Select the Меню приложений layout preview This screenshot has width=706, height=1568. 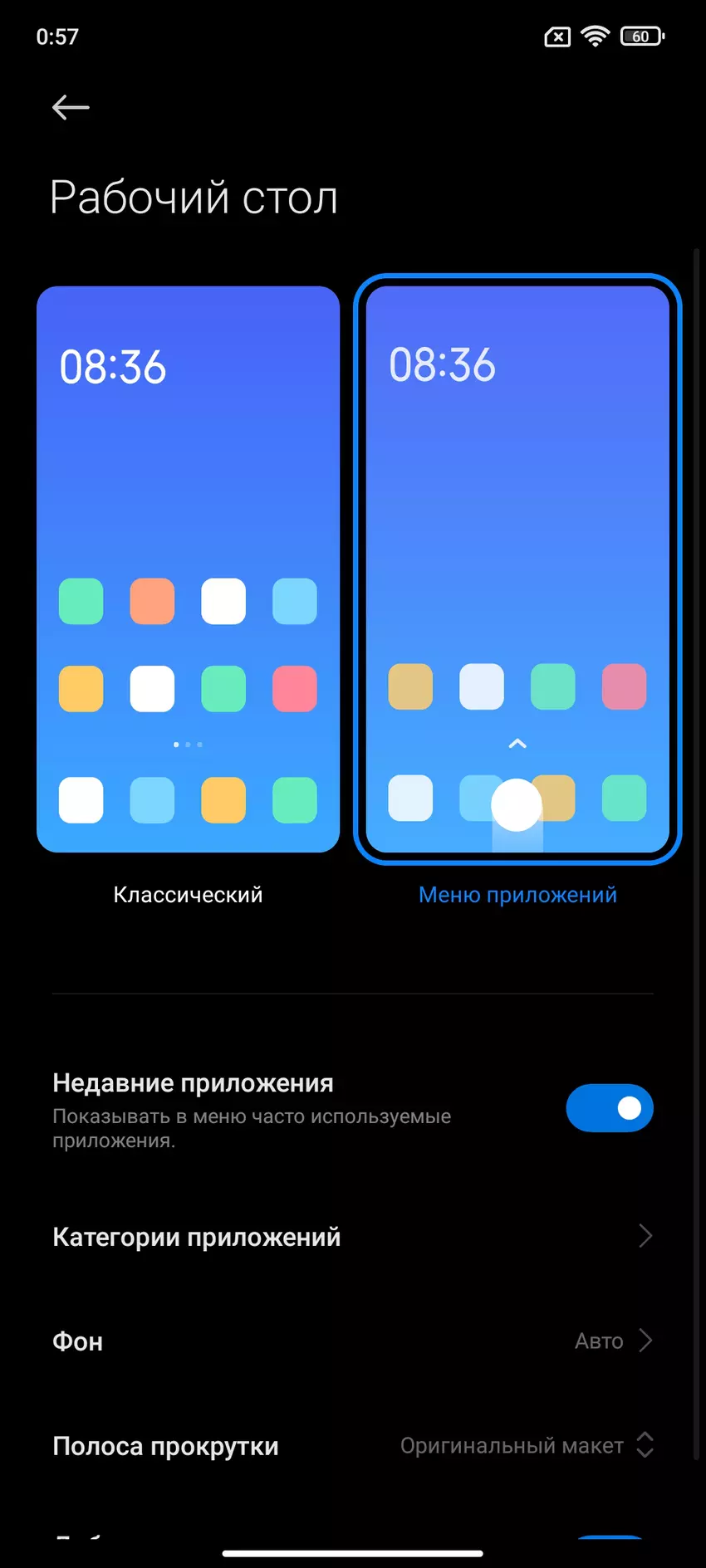point(517,569)
